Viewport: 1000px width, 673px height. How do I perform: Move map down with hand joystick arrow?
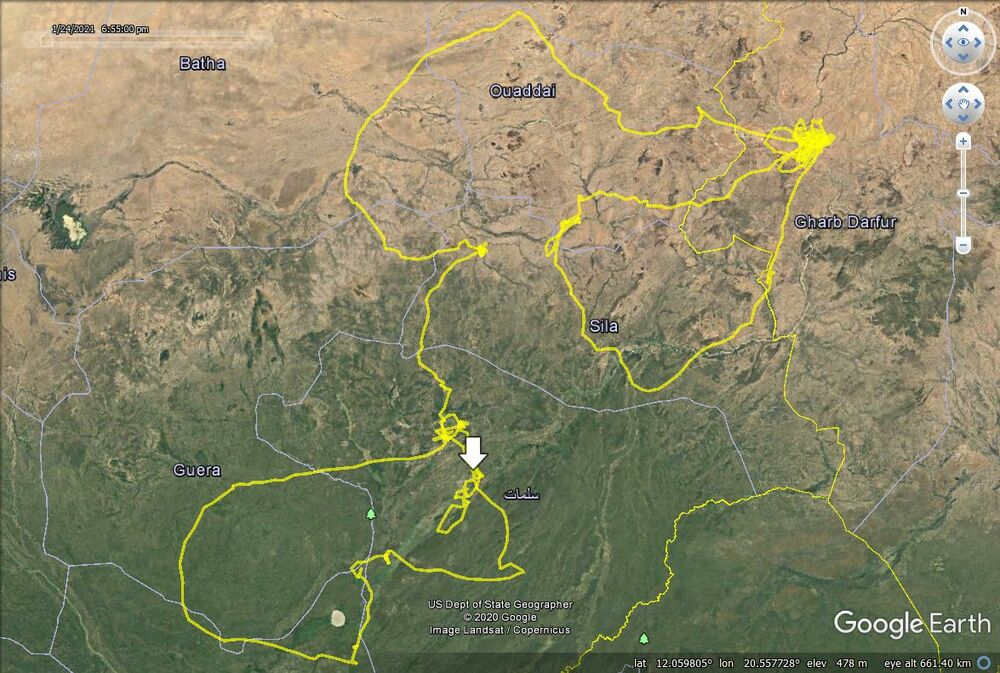point(963,116)
